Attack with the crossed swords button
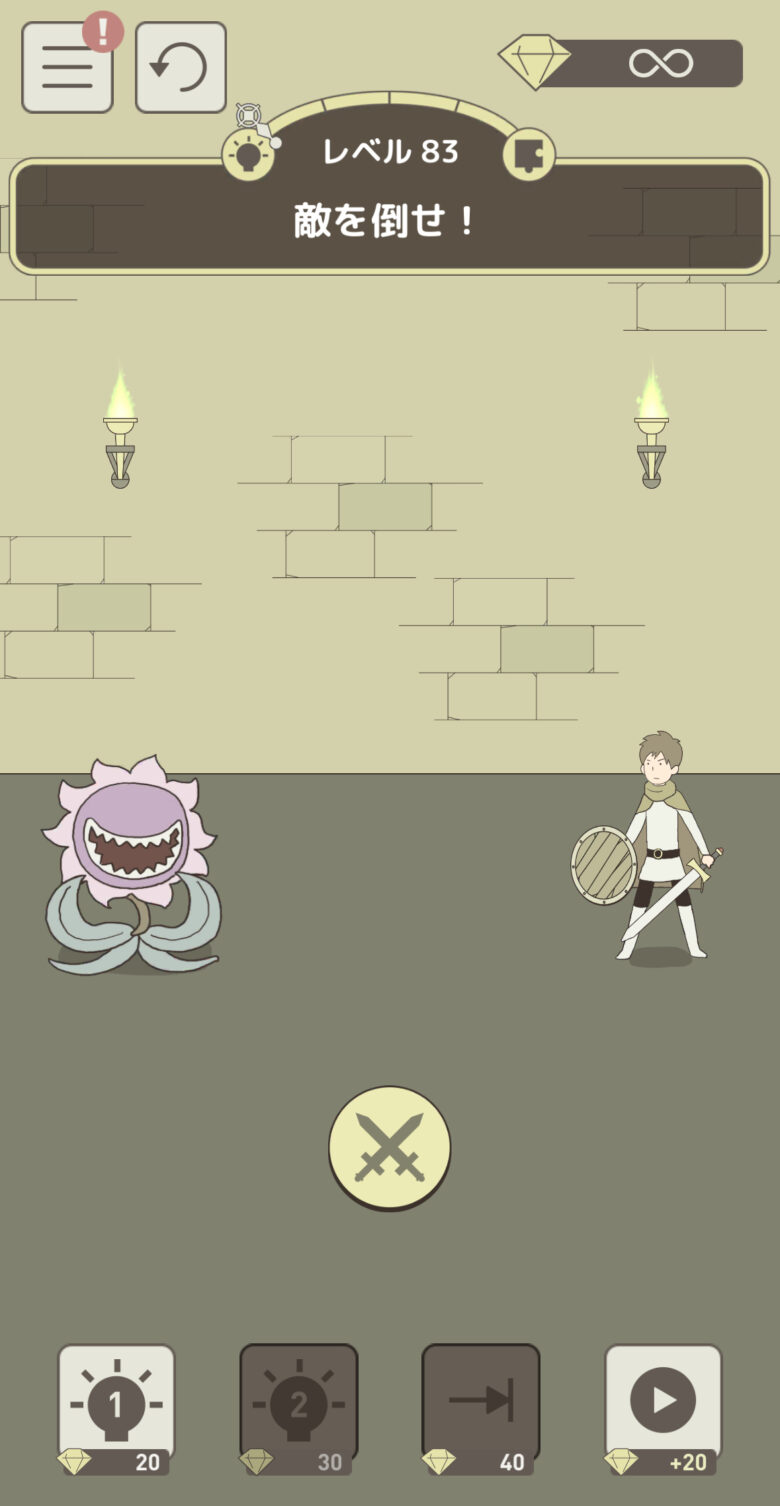The height and width of the screenshot is (1506, 780). click(389, 1147)
